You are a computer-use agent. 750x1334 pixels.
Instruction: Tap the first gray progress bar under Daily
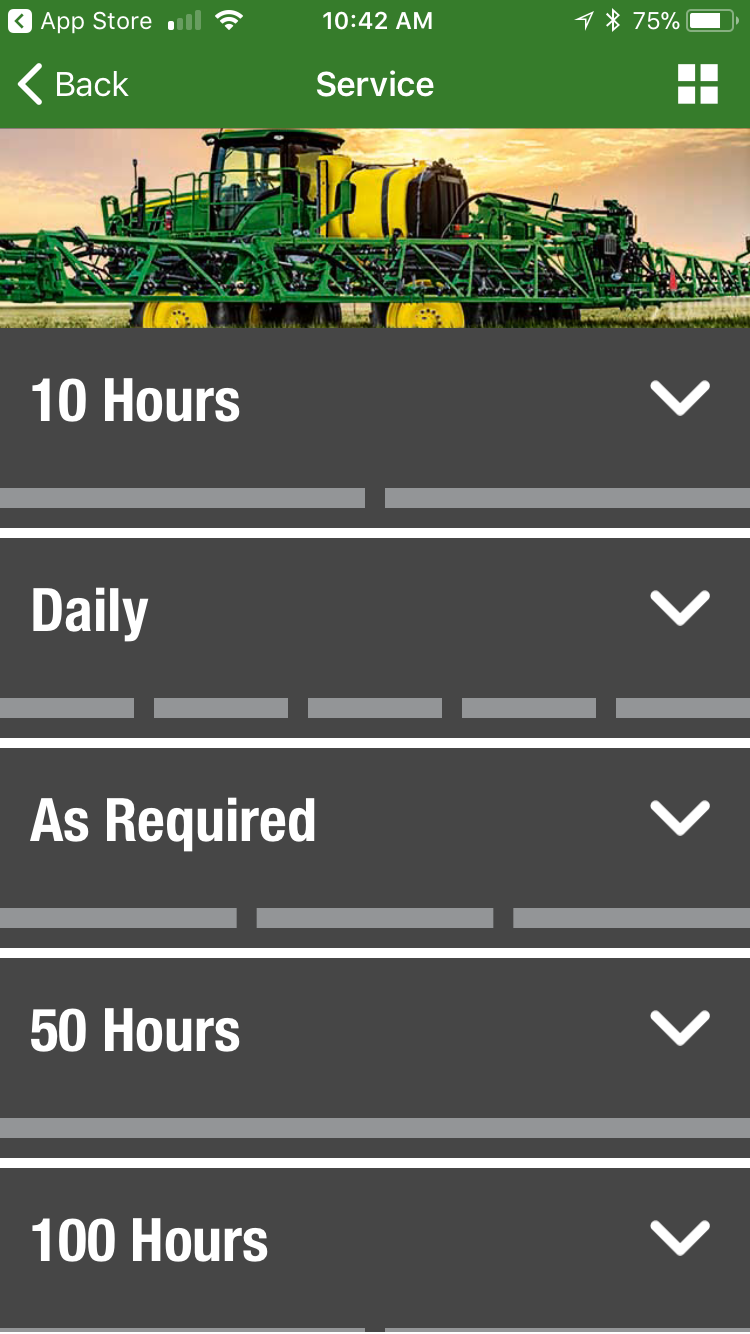(66, 708)
